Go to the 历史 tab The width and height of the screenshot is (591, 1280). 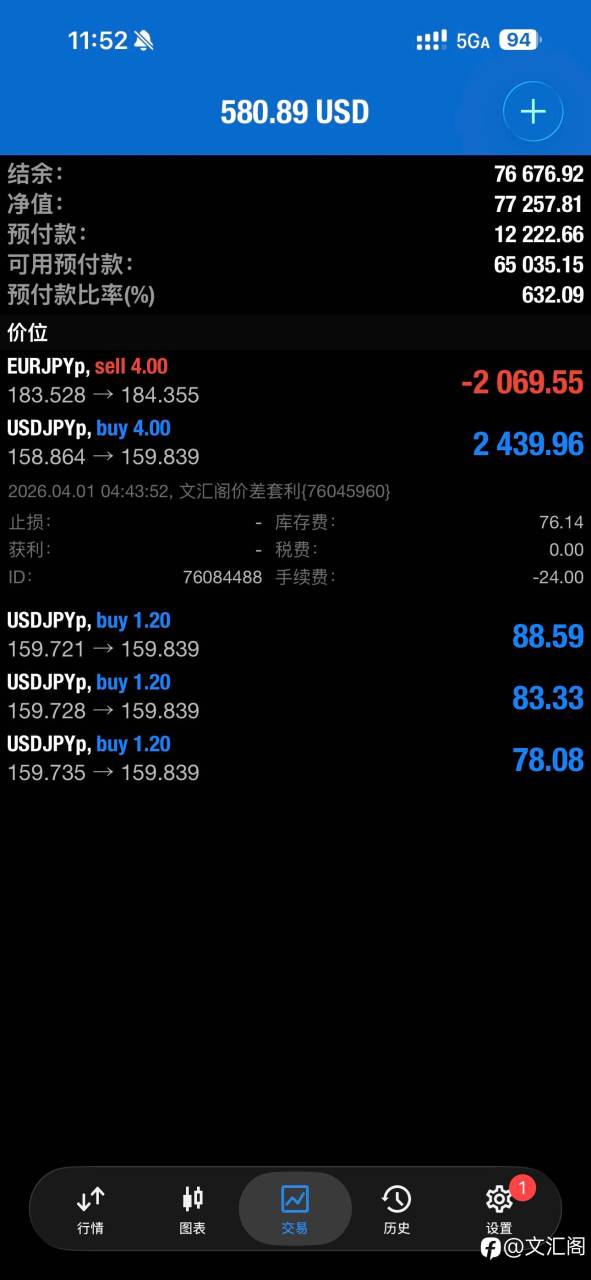pyautogui.click(x=397, y=1209)
